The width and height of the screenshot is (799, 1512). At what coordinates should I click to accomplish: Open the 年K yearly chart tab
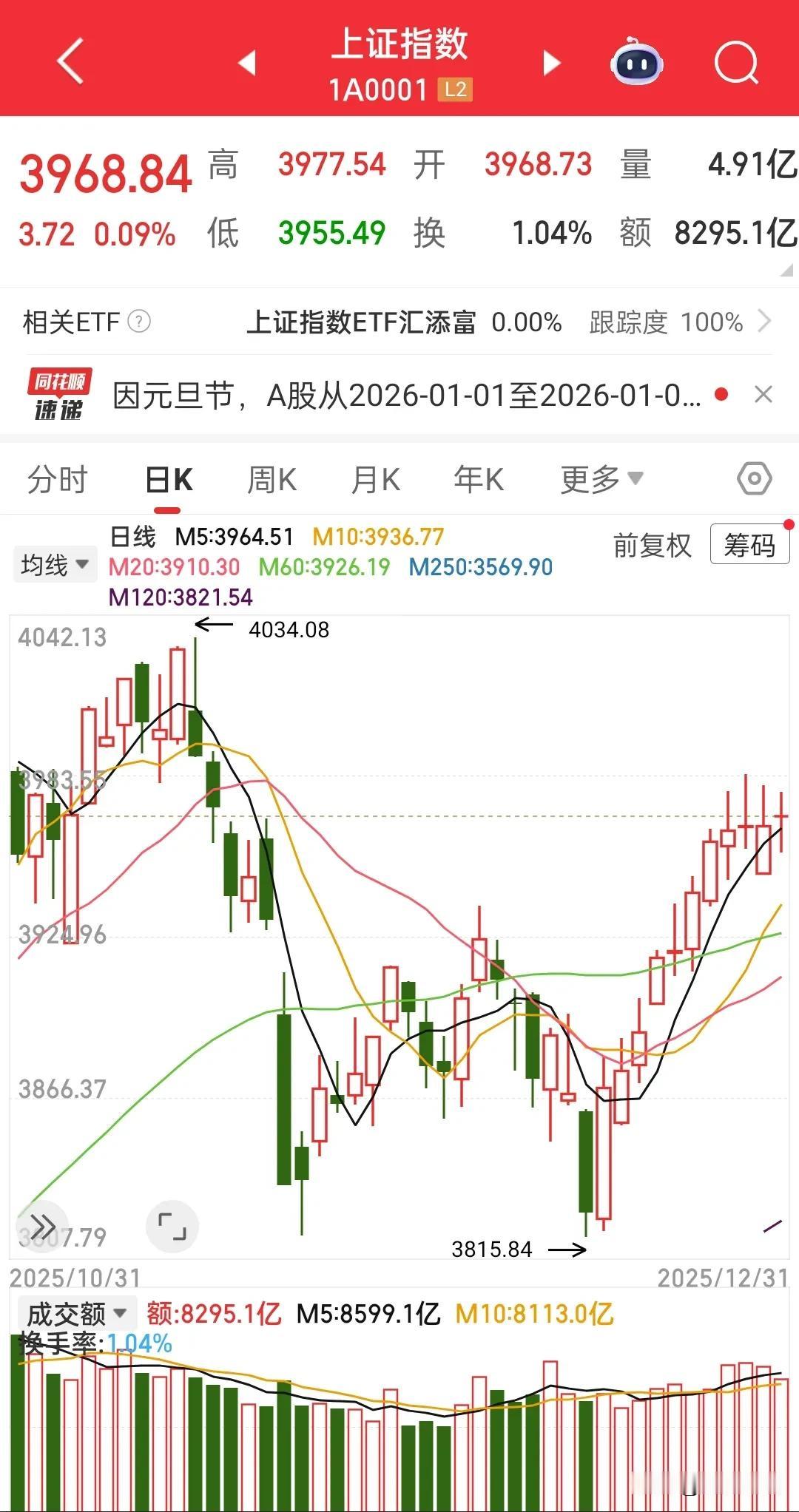coord(478,479)
